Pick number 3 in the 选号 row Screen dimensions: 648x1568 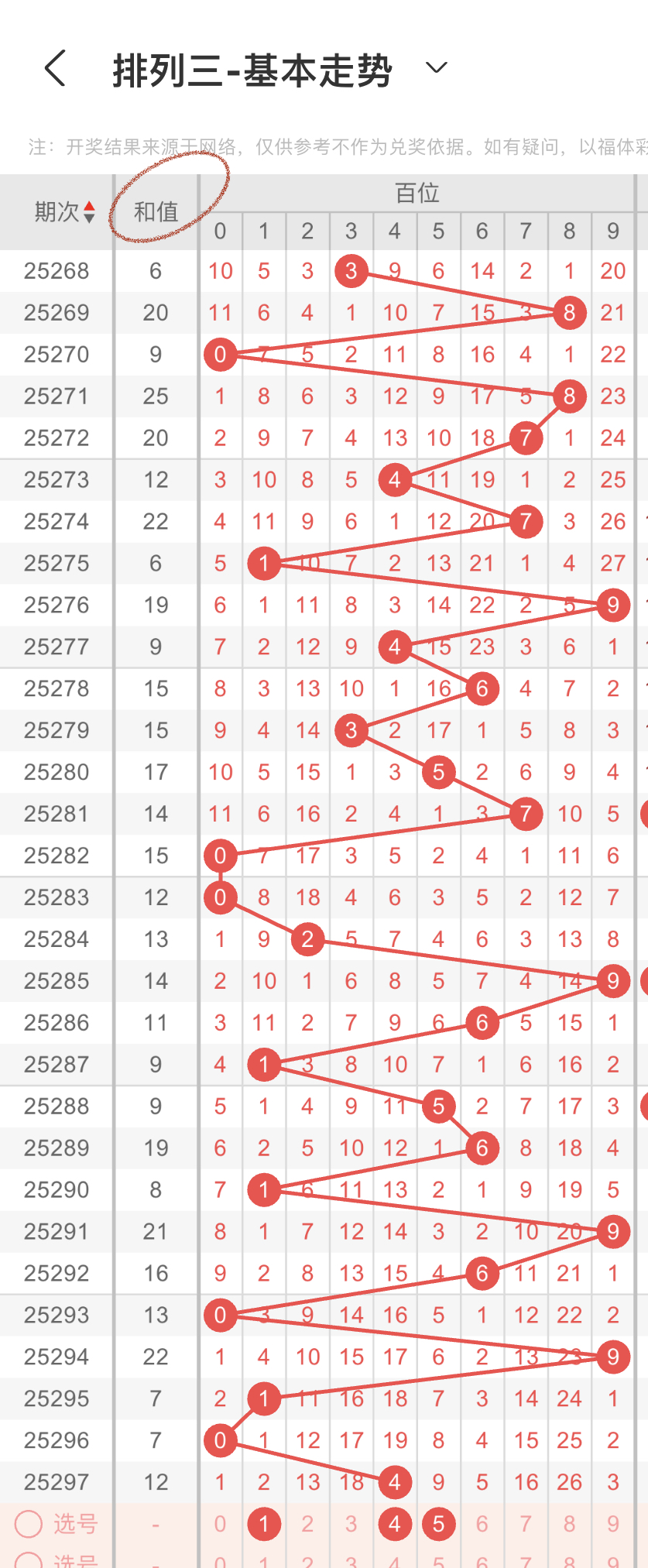(351, 1524)
